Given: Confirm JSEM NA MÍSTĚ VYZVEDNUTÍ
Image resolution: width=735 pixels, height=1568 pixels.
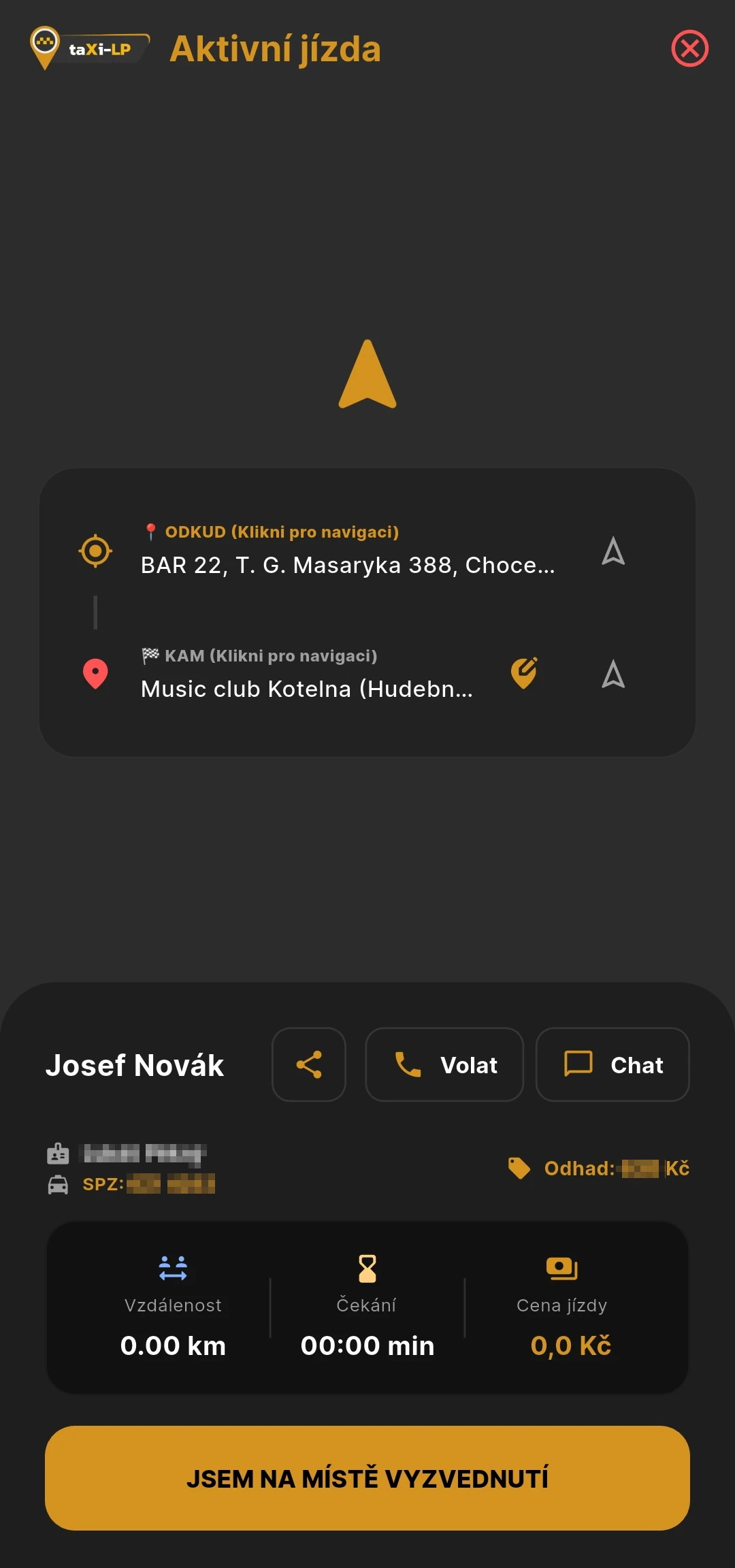Looking at the screenshot, I should 367,1478.
